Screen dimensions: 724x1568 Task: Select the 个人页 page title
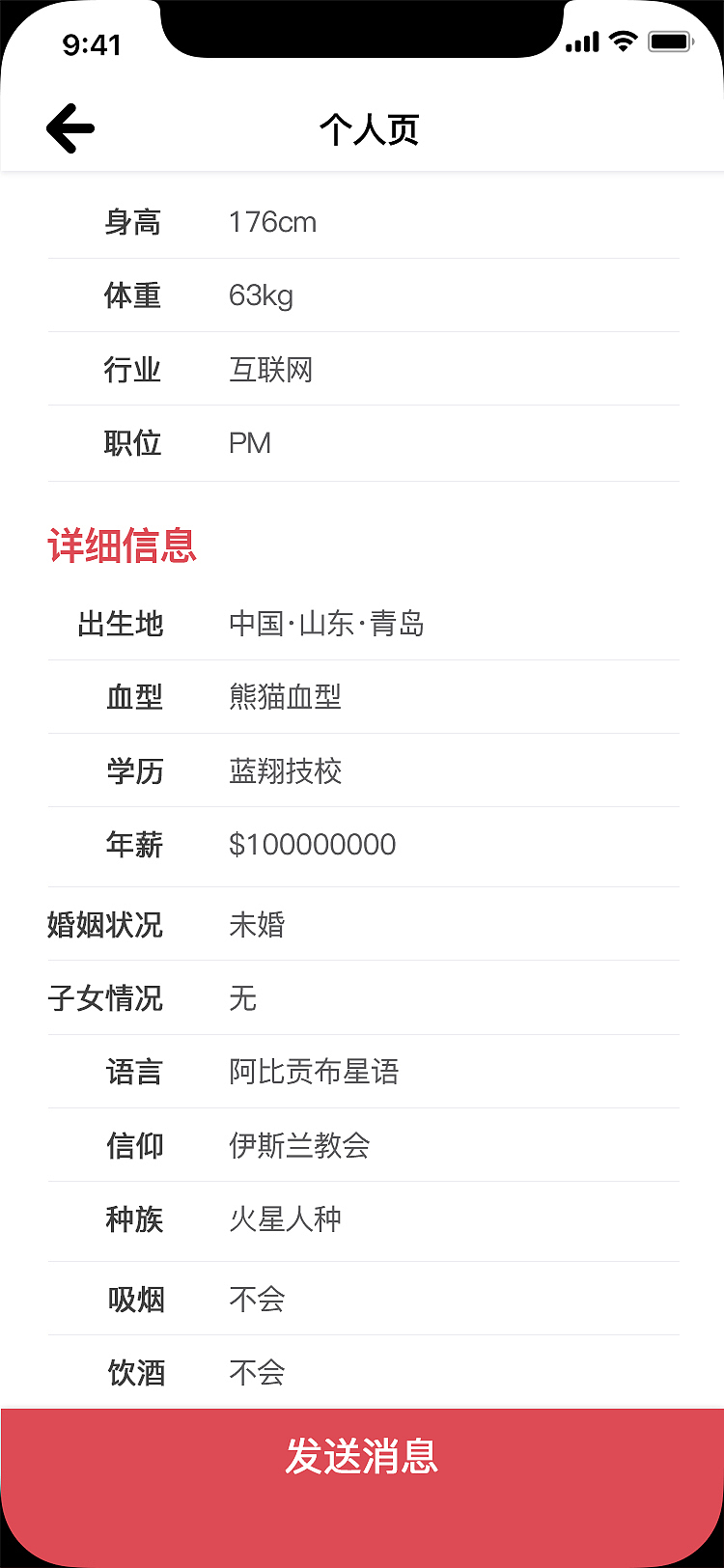click(x=369, y=129)
